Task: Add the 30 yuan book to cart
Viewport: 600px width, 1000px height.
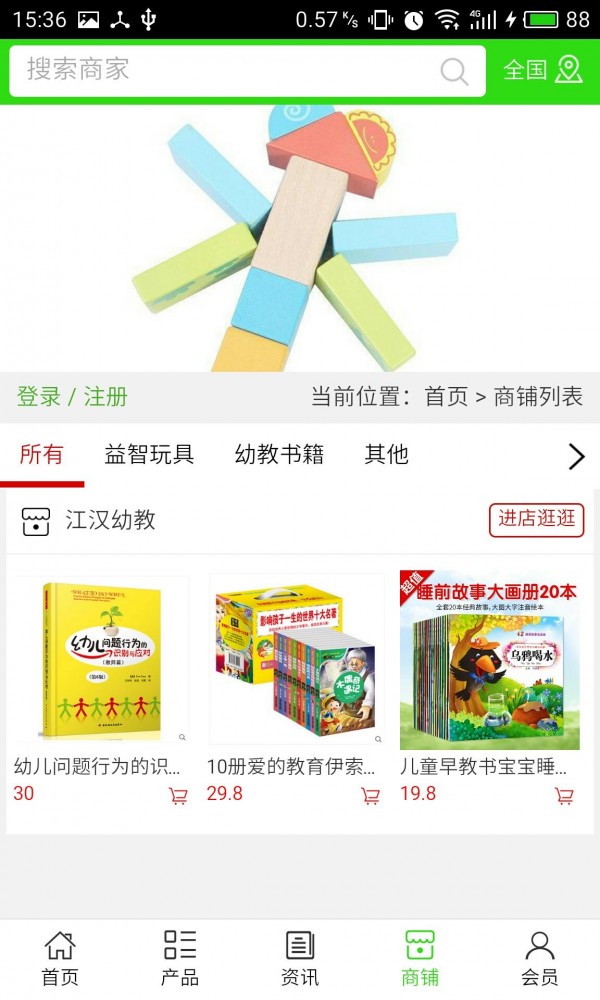Action: 178,796
